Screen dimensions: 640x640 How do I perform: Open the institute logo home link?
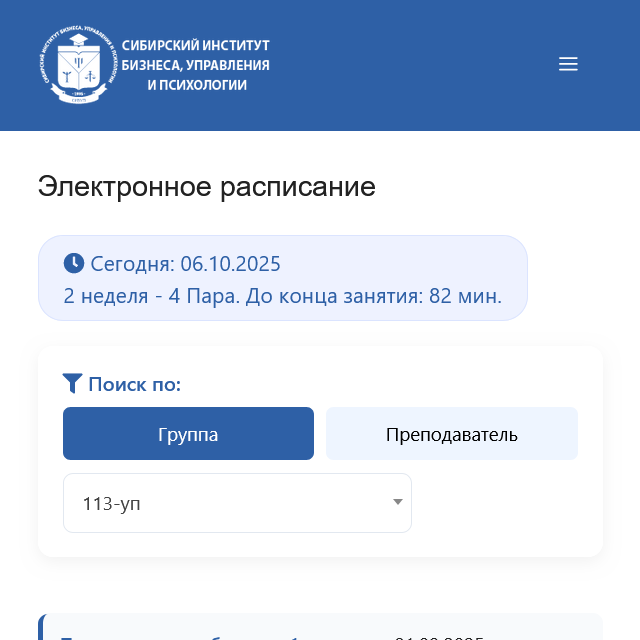pyautogui.click(x=157, y=65)
